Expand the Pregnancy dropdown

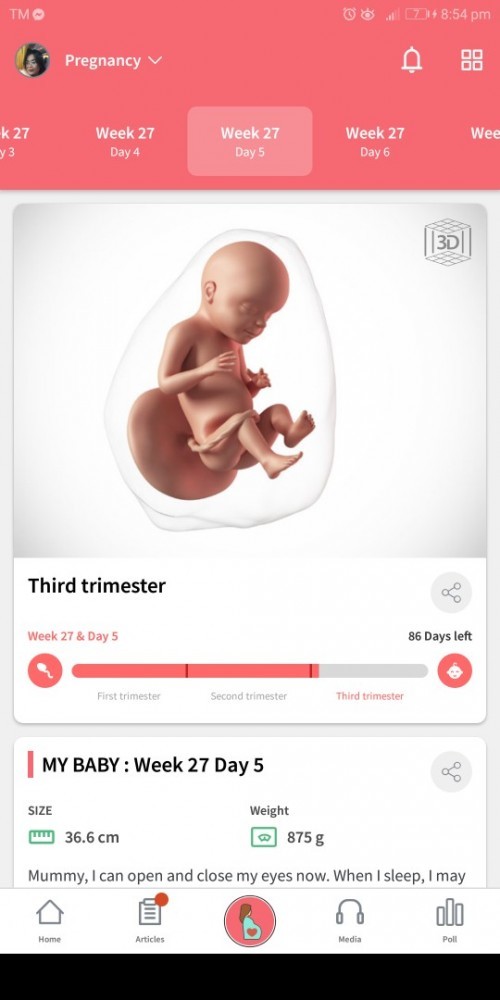click(x=114, y=61)
